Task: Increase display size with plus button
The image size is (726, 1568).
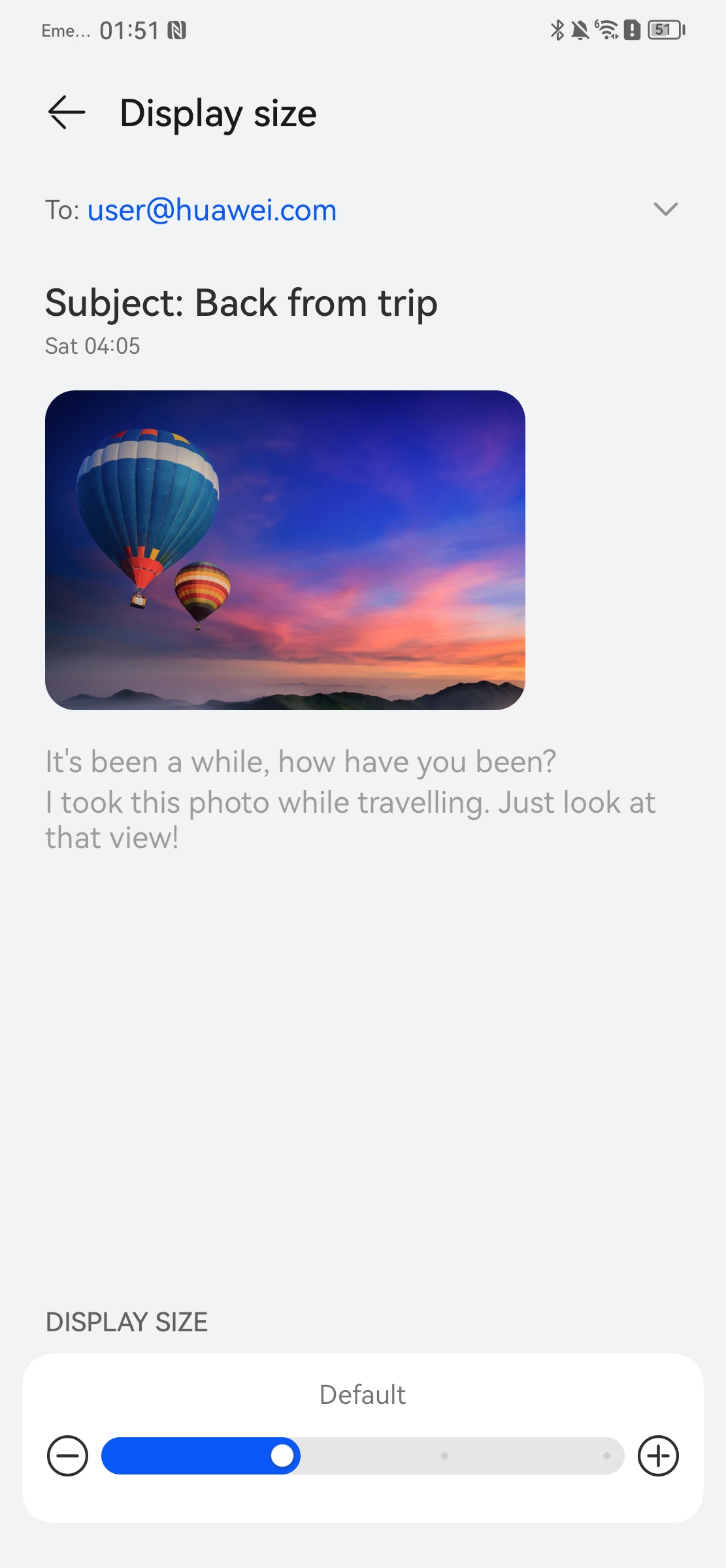Action: (658, 1456)
